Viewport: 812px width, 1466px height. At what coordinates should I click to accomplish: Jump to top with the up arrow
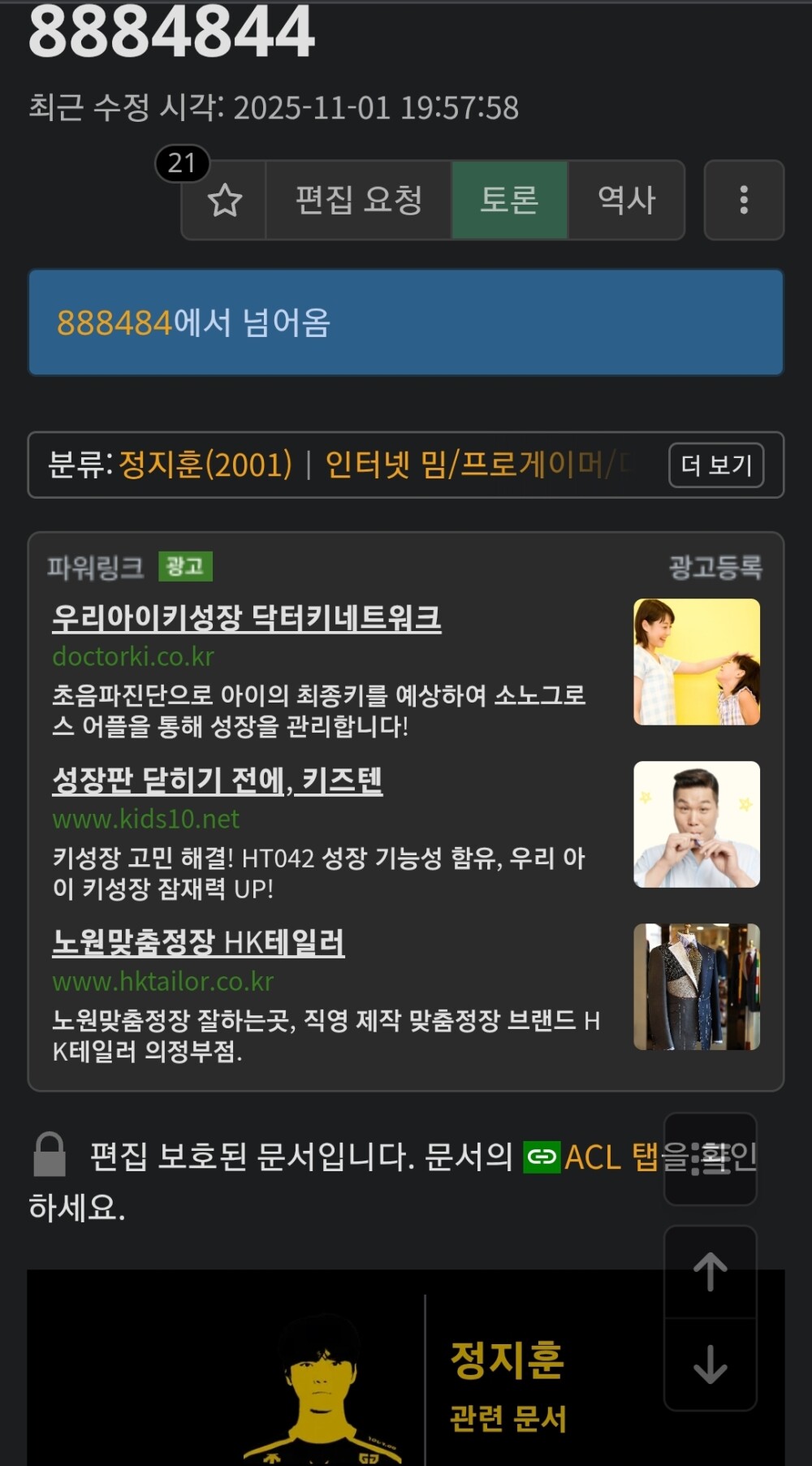710,1272
